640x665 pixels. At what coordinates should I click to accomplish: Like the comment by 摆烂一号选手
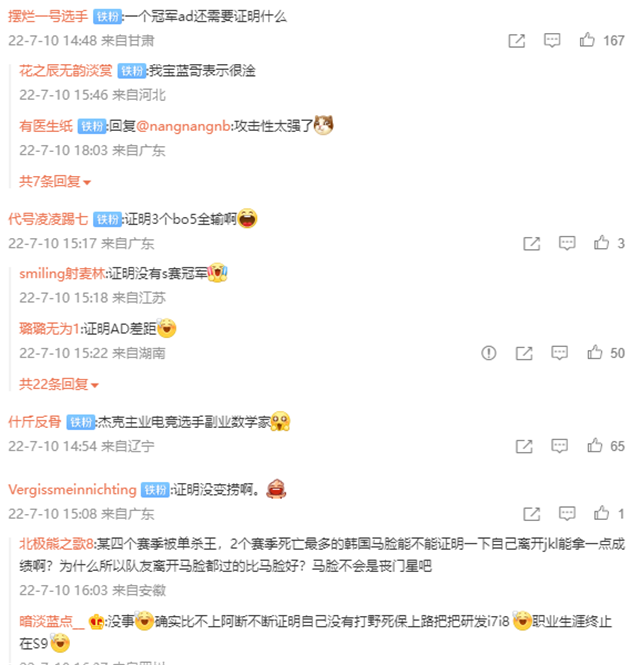tap(589, 41)
